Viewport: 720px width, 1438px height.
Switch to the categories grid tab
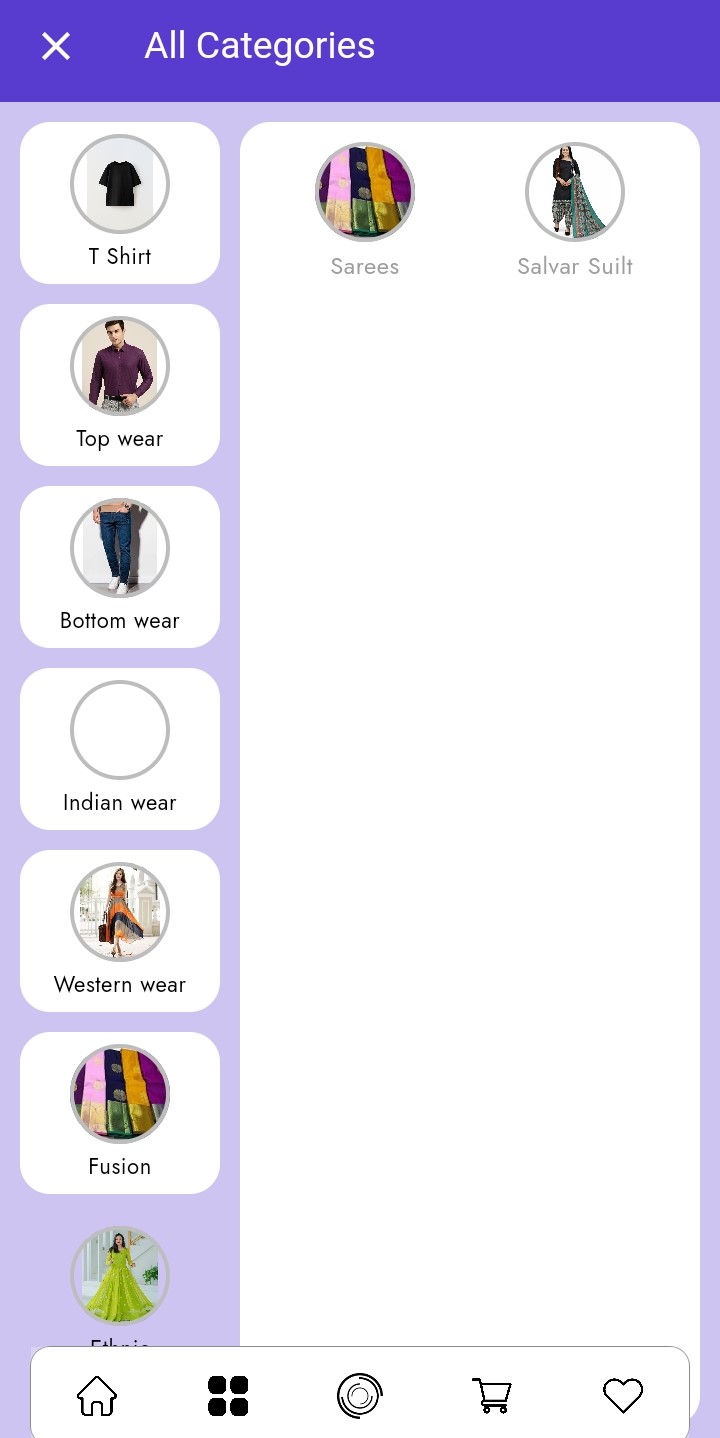228,1396
